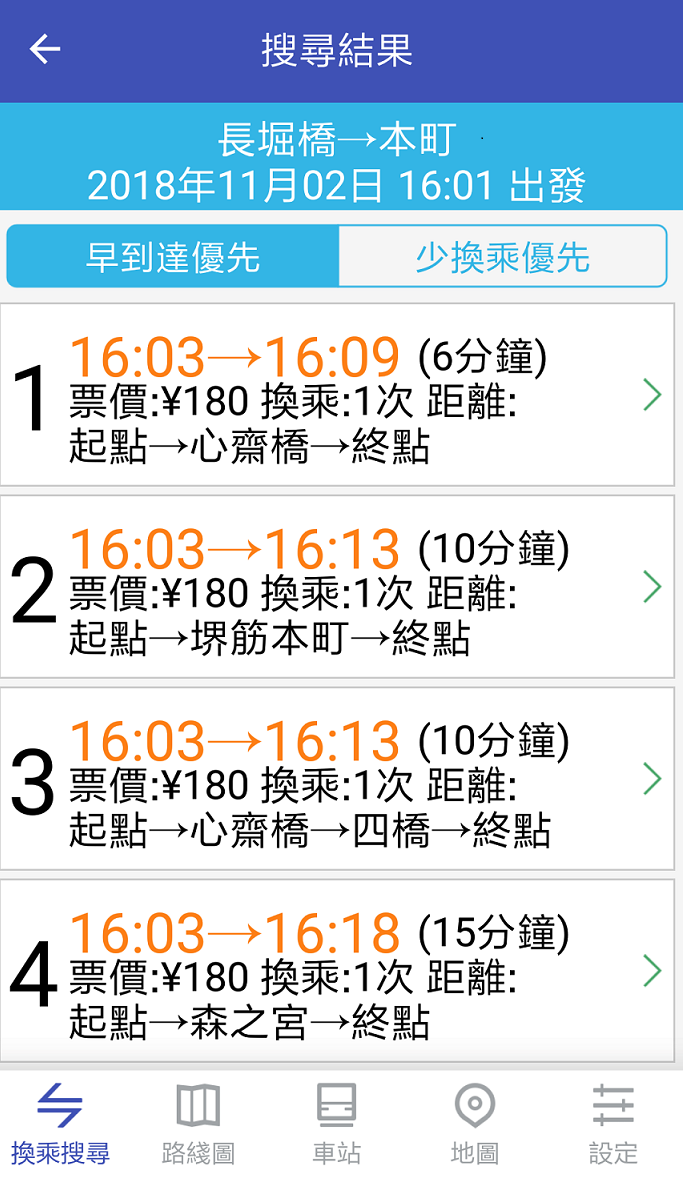
Task: Open route 4 via 森之宮
Action: pyautogui.click(x=338, y=972)
